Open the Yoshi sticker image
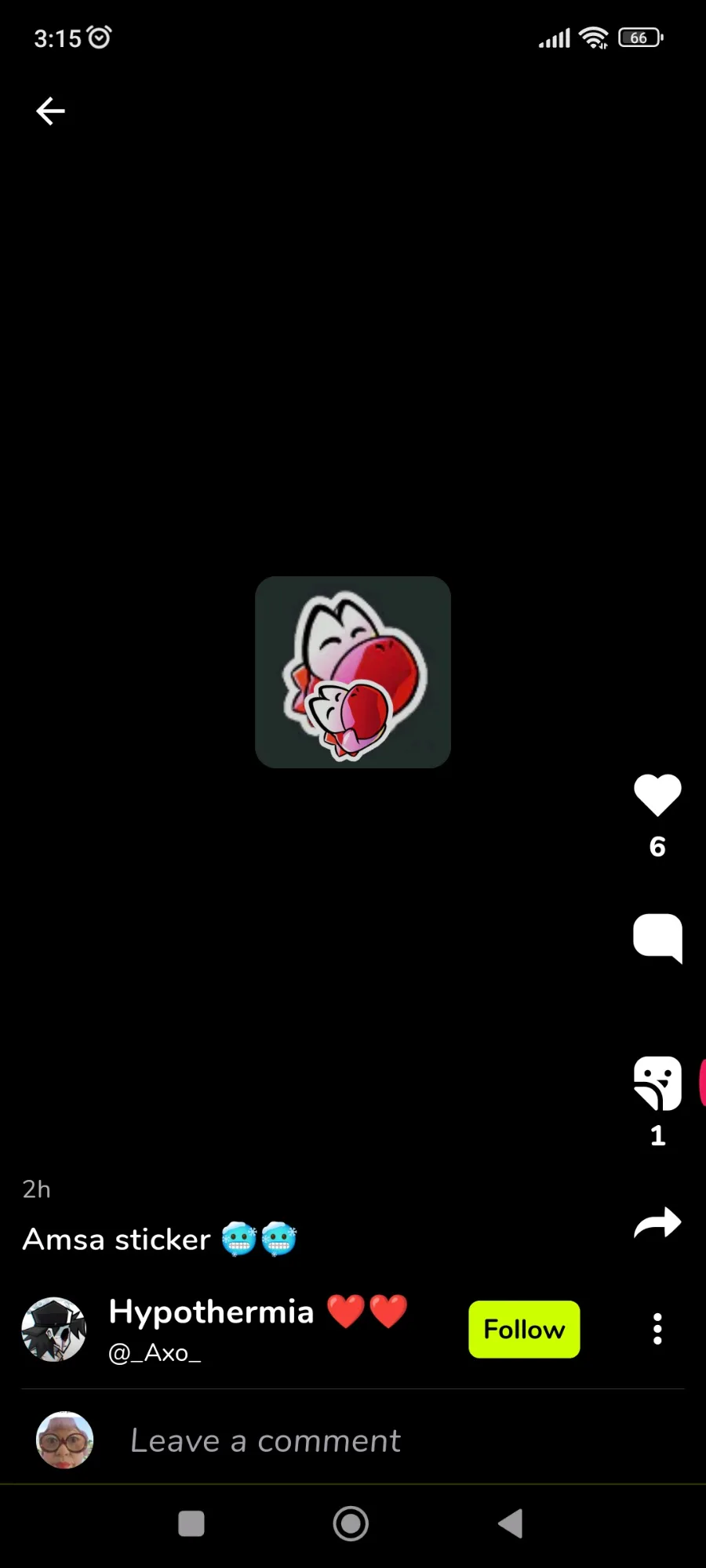706x1568 pixels. point(353,673)
